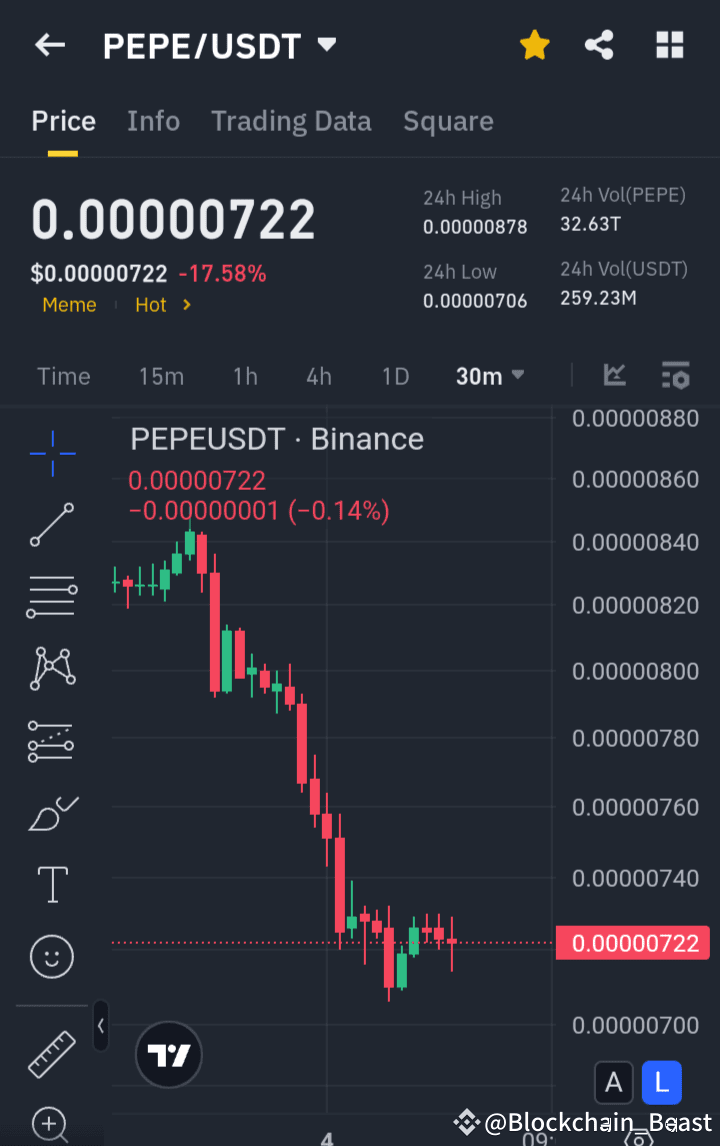Select the measure ruler tool
Image resolution: width=720 pixels, height=1146 pixels.
point(51,1054)
